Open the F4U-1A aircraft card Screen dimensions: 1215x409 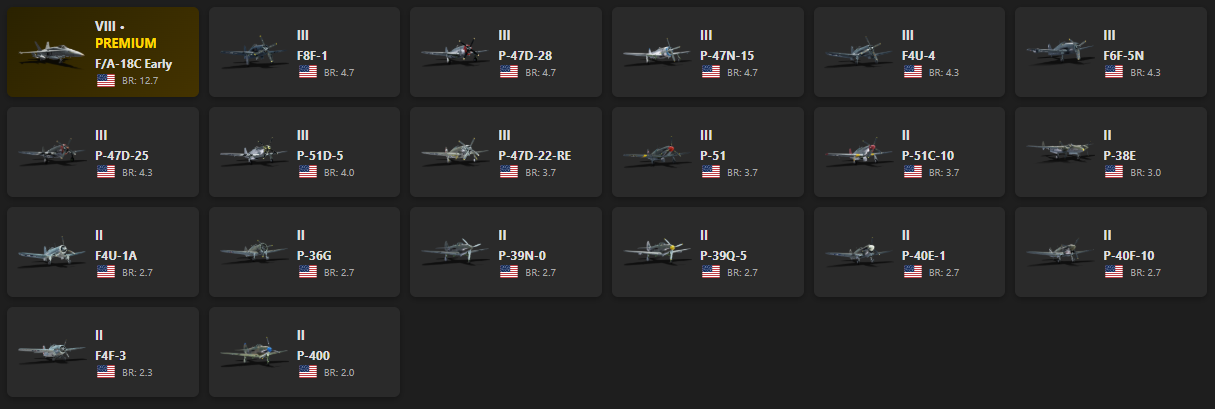[x=103, y=252]
